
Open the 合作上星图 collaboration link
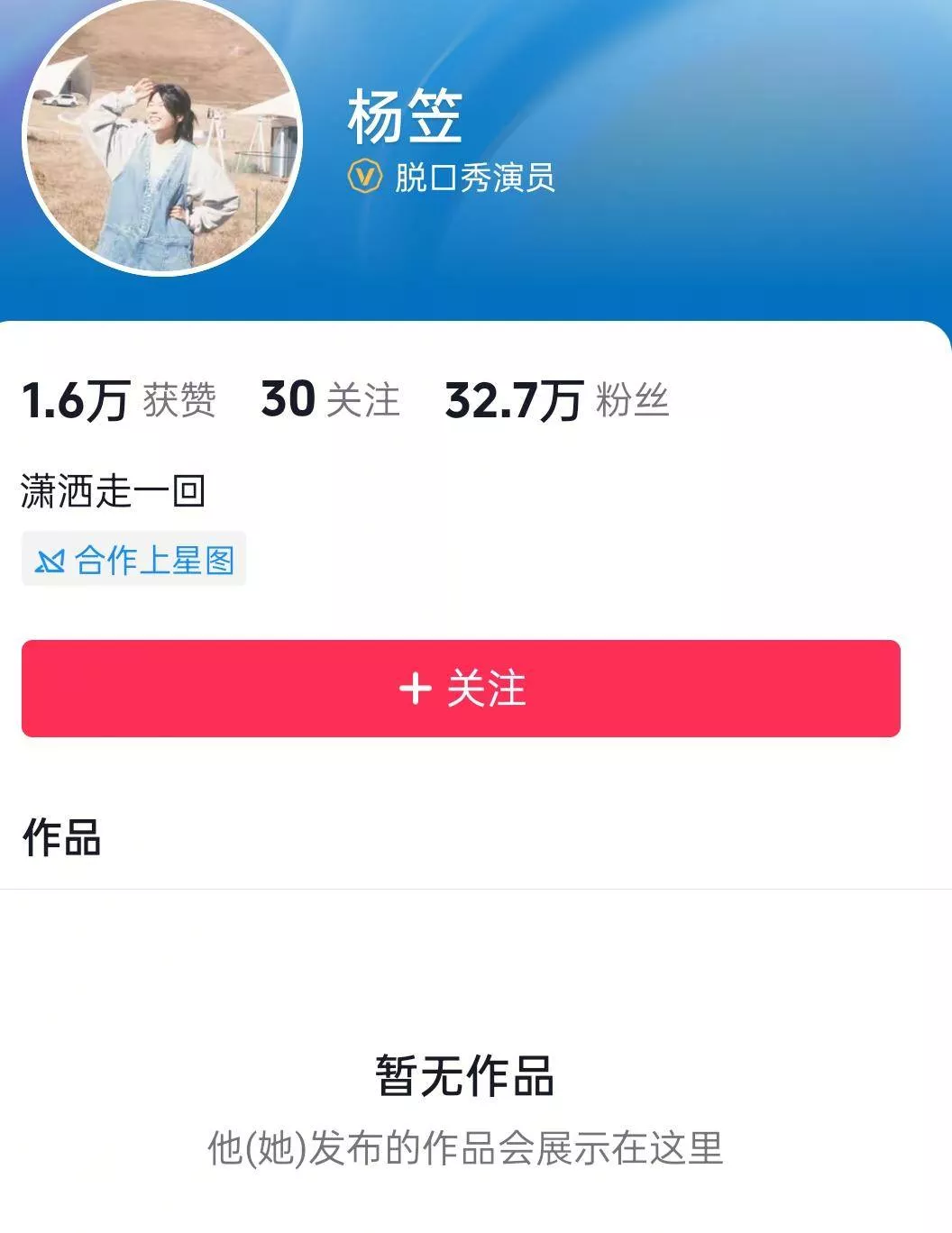tap(134, 560)
